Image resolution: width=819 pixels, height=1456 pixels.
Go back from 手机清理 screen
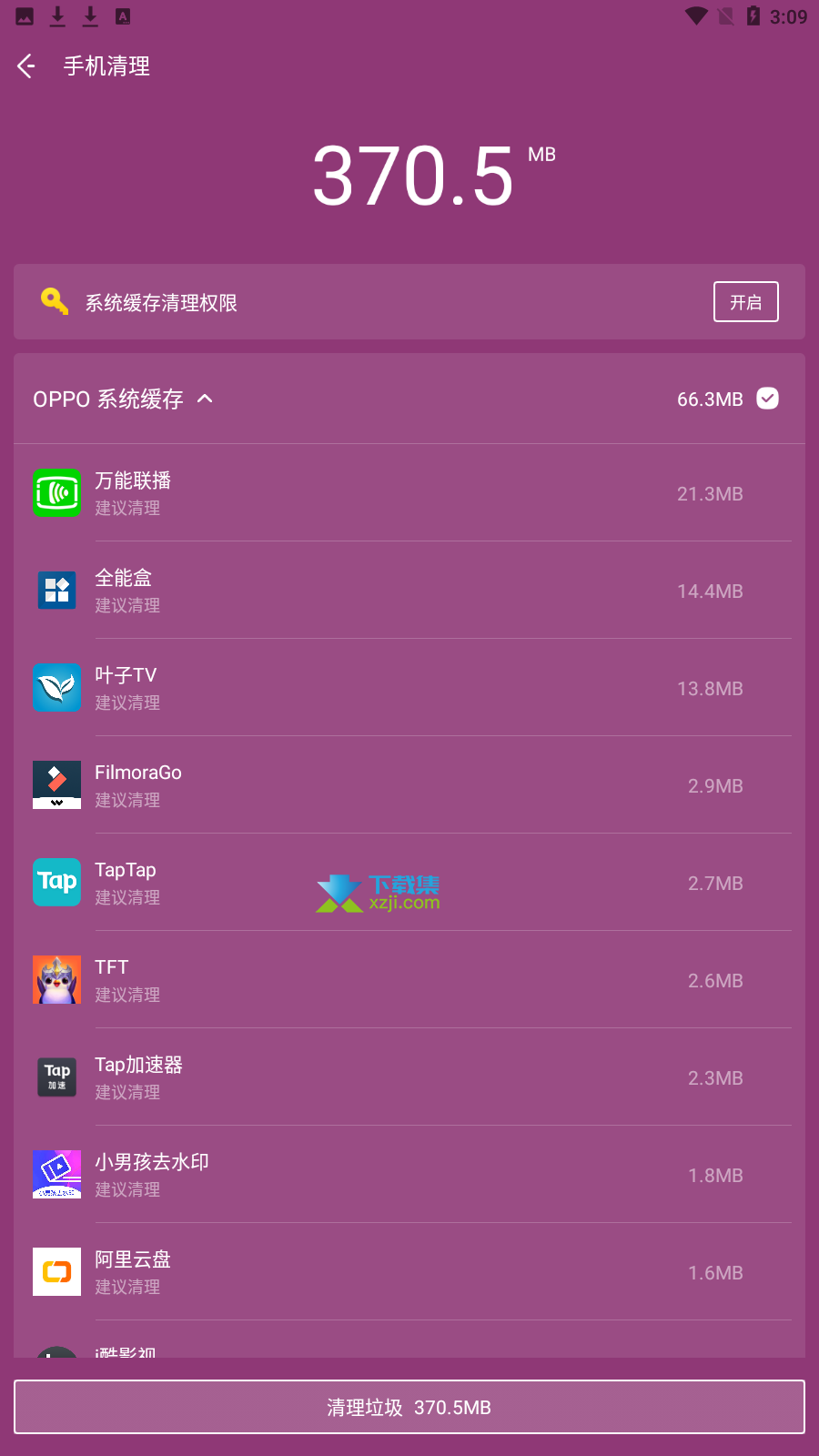point(26,66)
